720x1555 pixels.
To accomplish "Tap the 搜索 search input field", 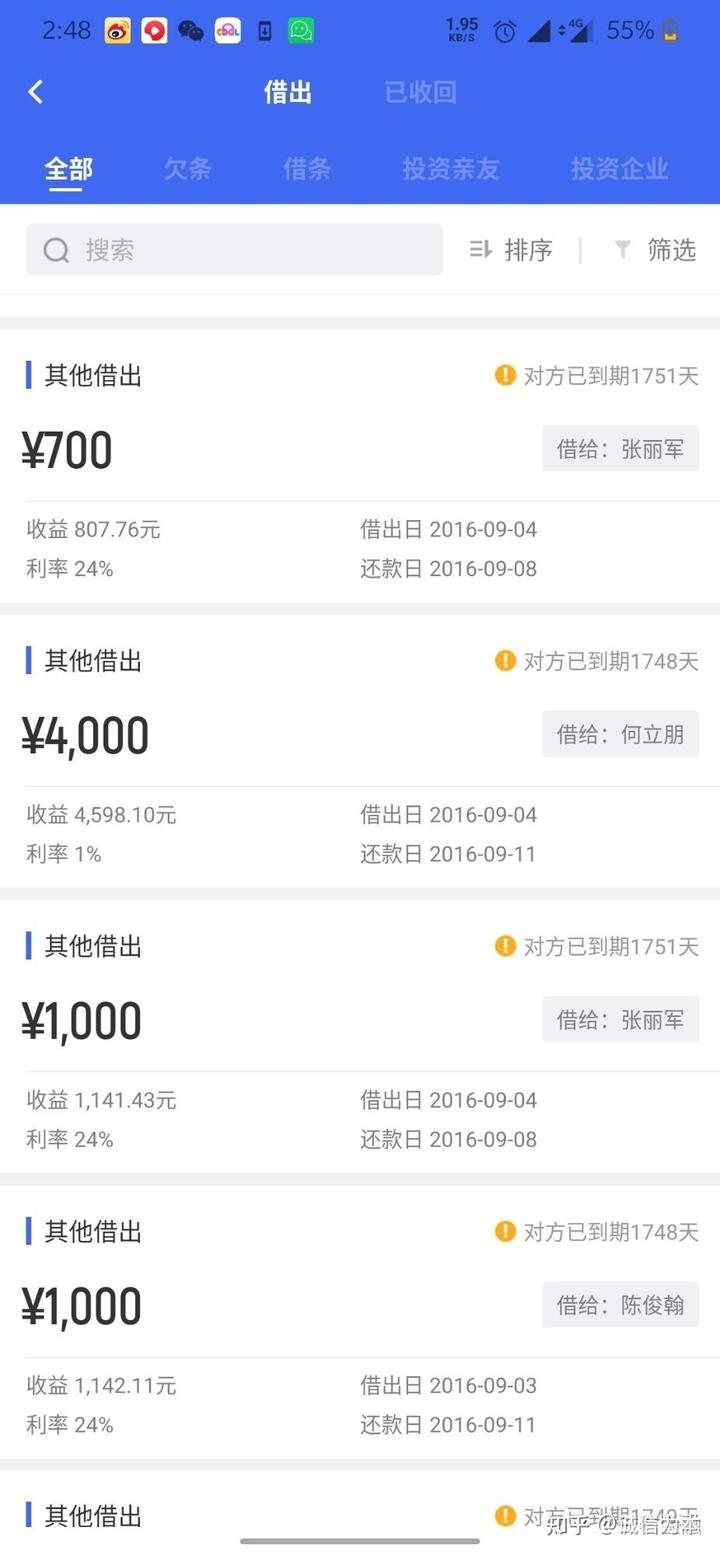I will 234,250.
